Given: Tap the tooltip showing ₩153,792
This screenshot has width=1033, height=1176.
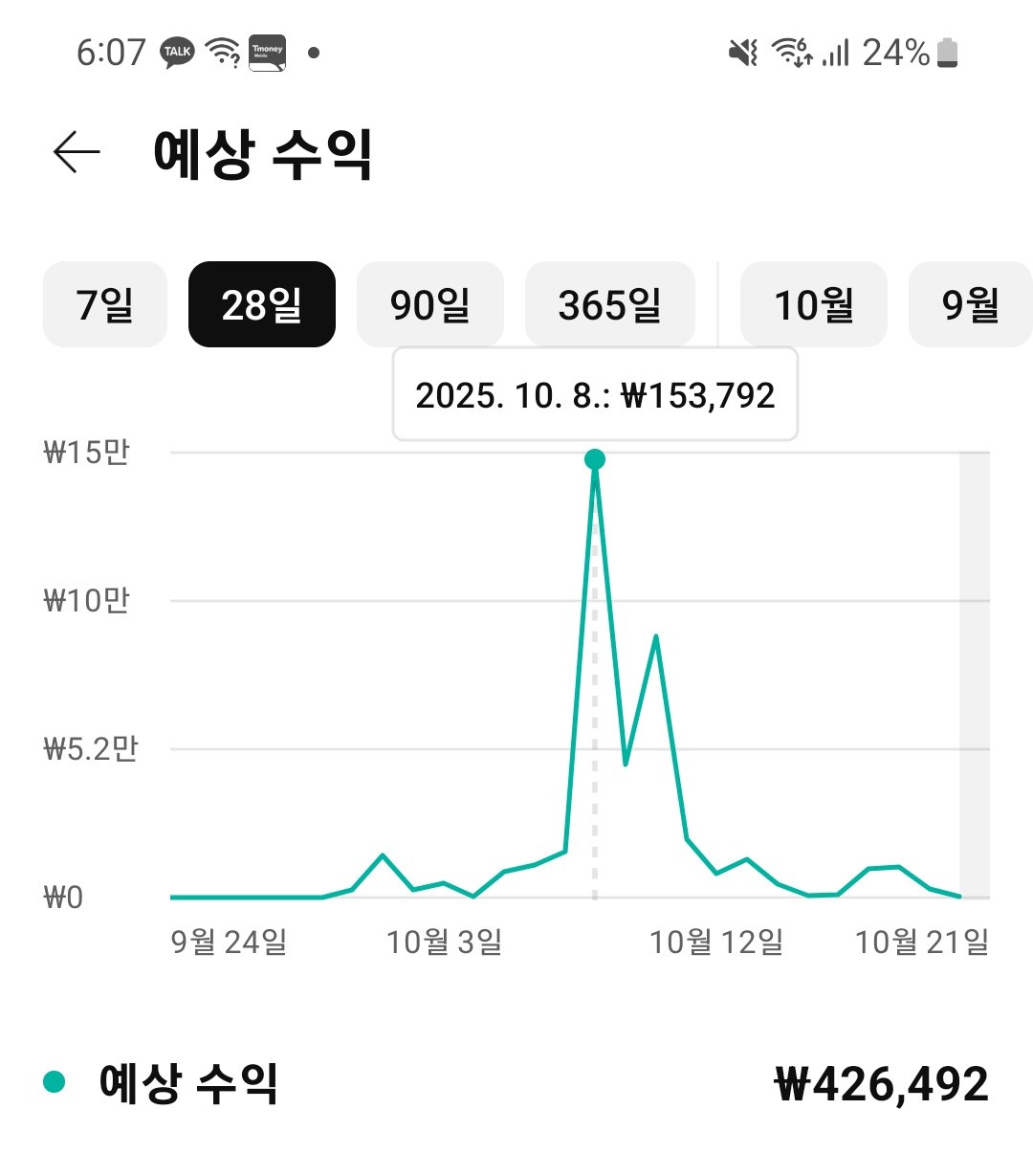Looking at the screenshot, I should point(594,396).
